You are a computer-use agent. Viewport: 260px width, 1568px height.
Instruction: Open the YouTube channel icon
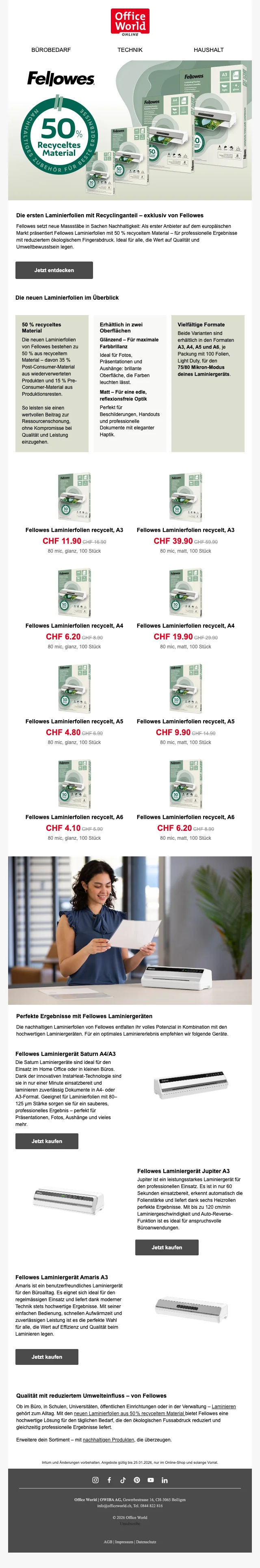pos(151,1480)
